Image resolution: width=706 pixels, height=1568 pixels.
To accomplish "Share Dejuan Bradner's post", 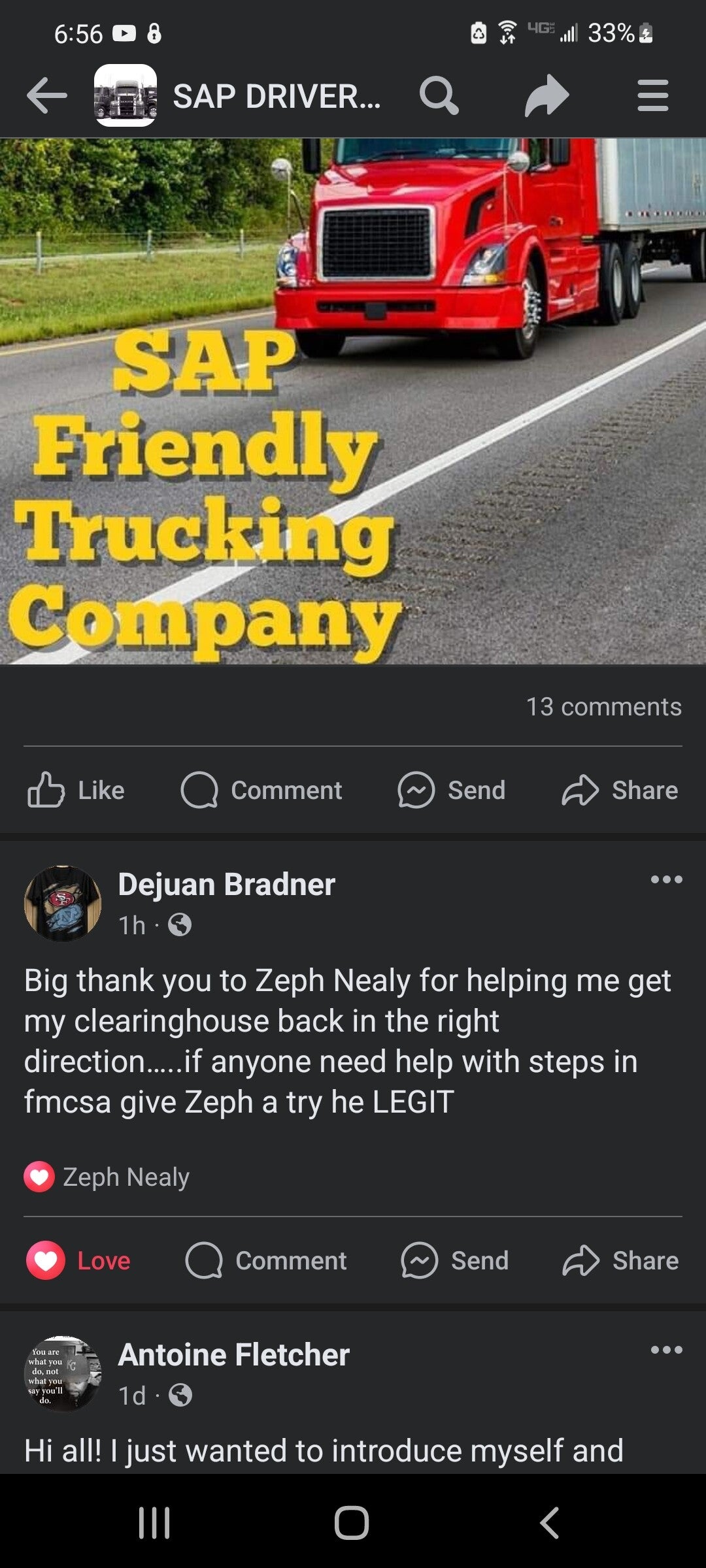I will click(620, 1260).
